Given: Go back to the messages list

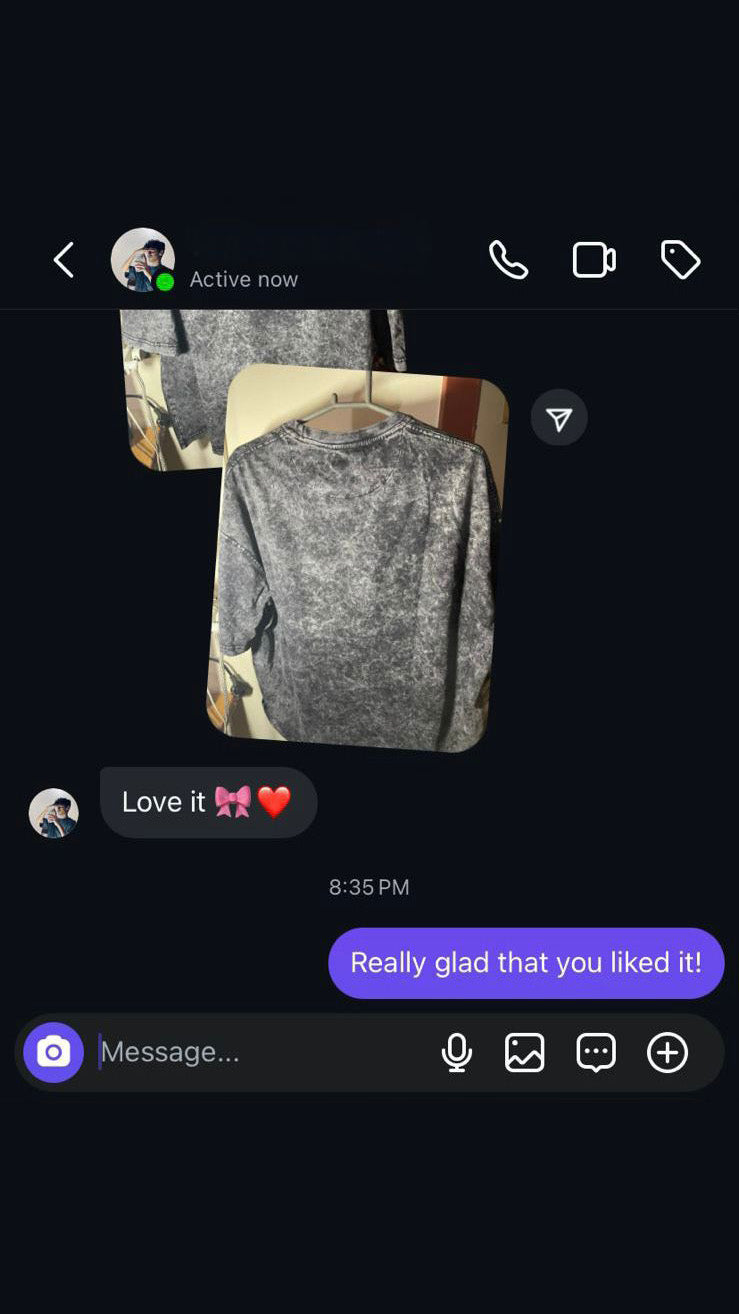Looking at the screenshot, I should [64, 261].
